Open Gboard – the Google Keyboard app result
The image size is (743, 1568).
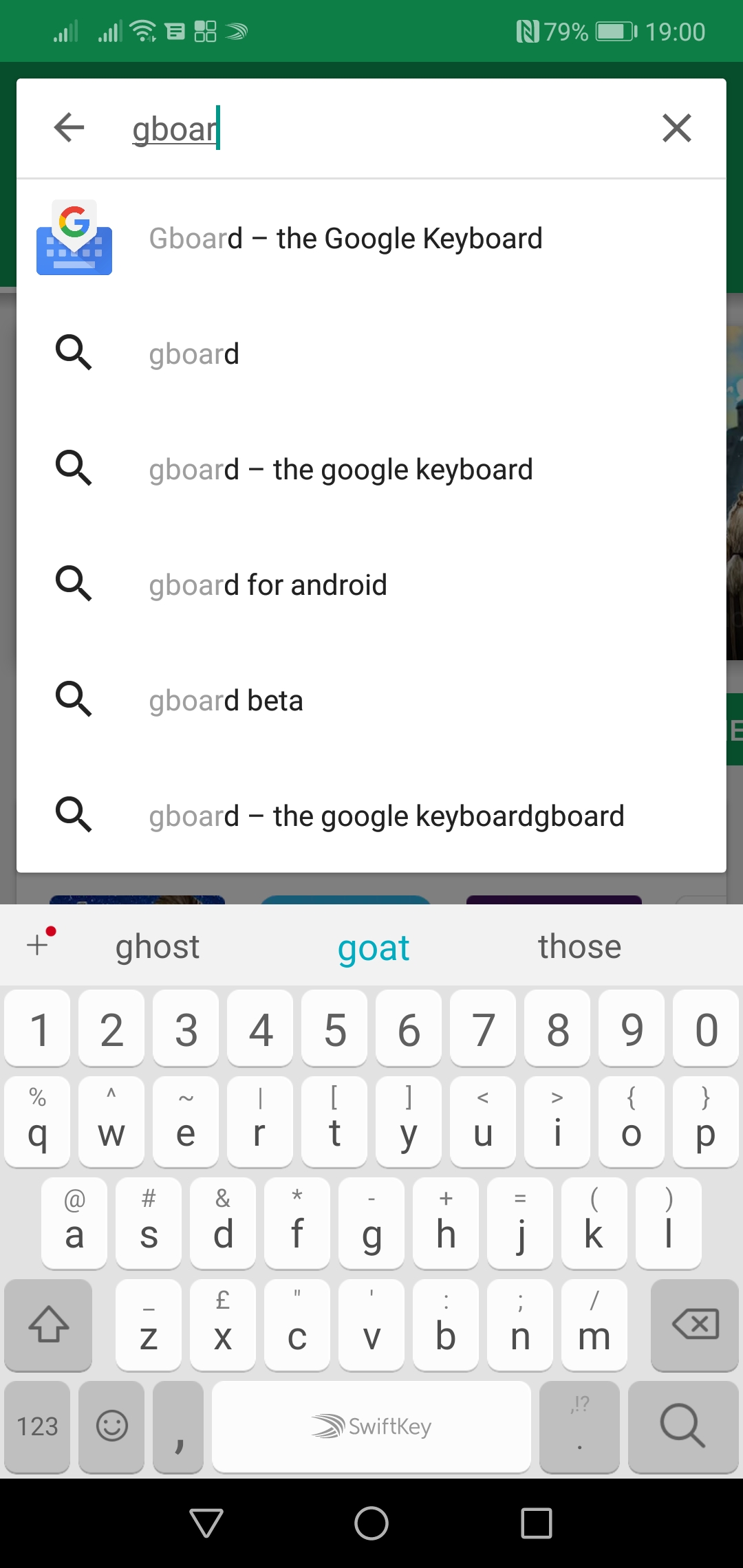(x=371, y=238)
